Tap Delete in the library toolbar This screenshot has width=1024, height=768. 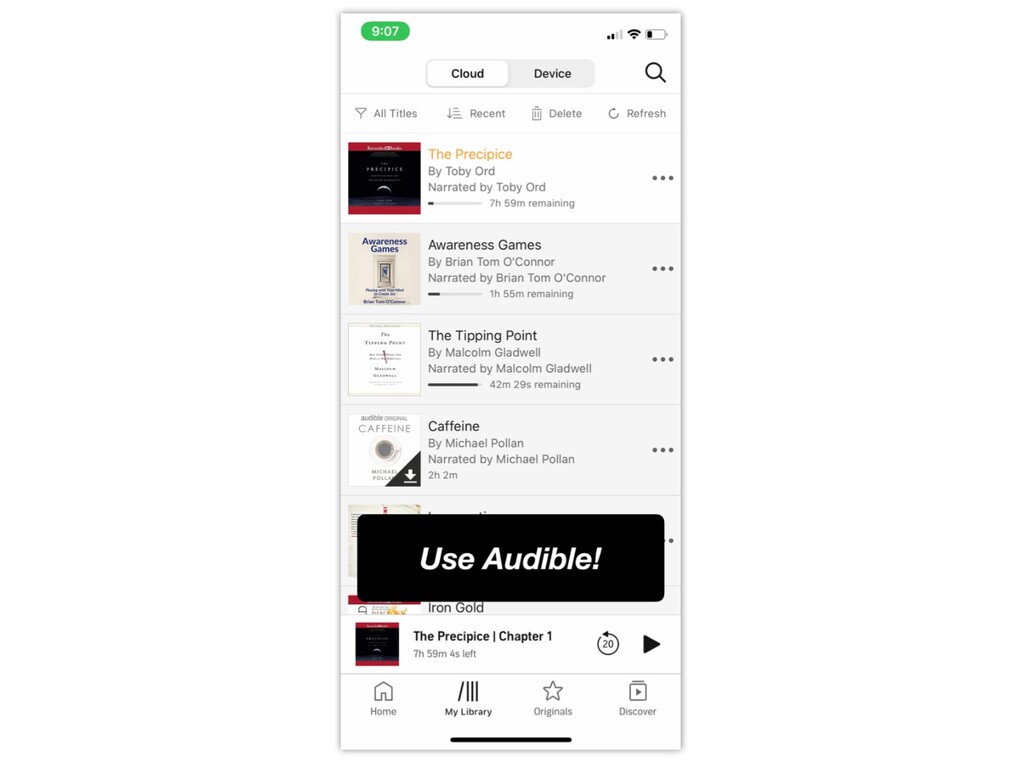click(x=556, y=114)
